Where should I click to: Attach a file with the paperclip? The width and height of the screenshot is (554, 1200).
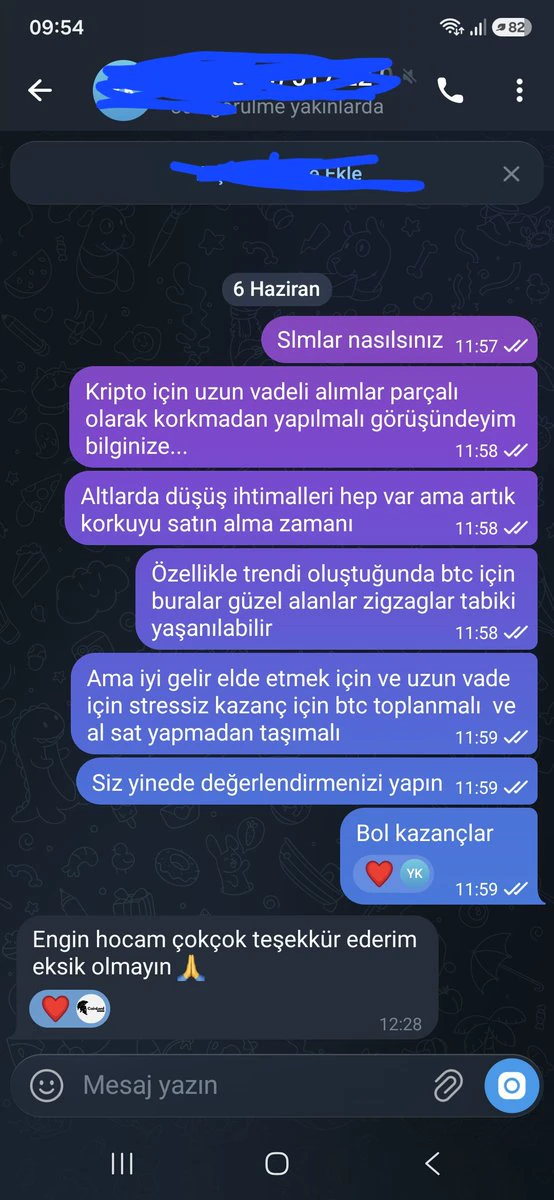coord(447,1085)
